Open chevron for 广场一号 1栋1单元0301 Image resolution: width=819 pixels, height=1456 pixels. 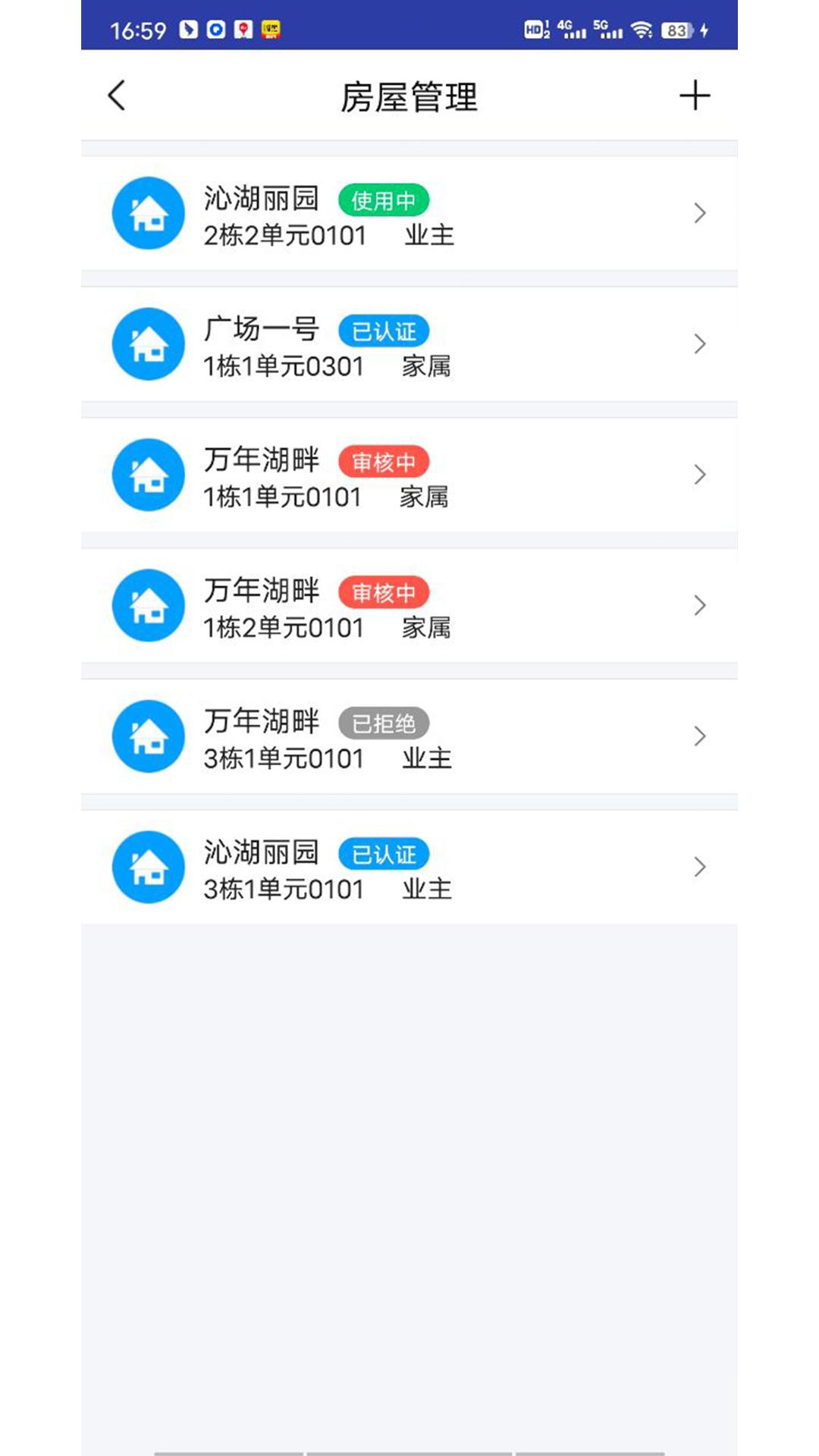(x=699, y=344)
